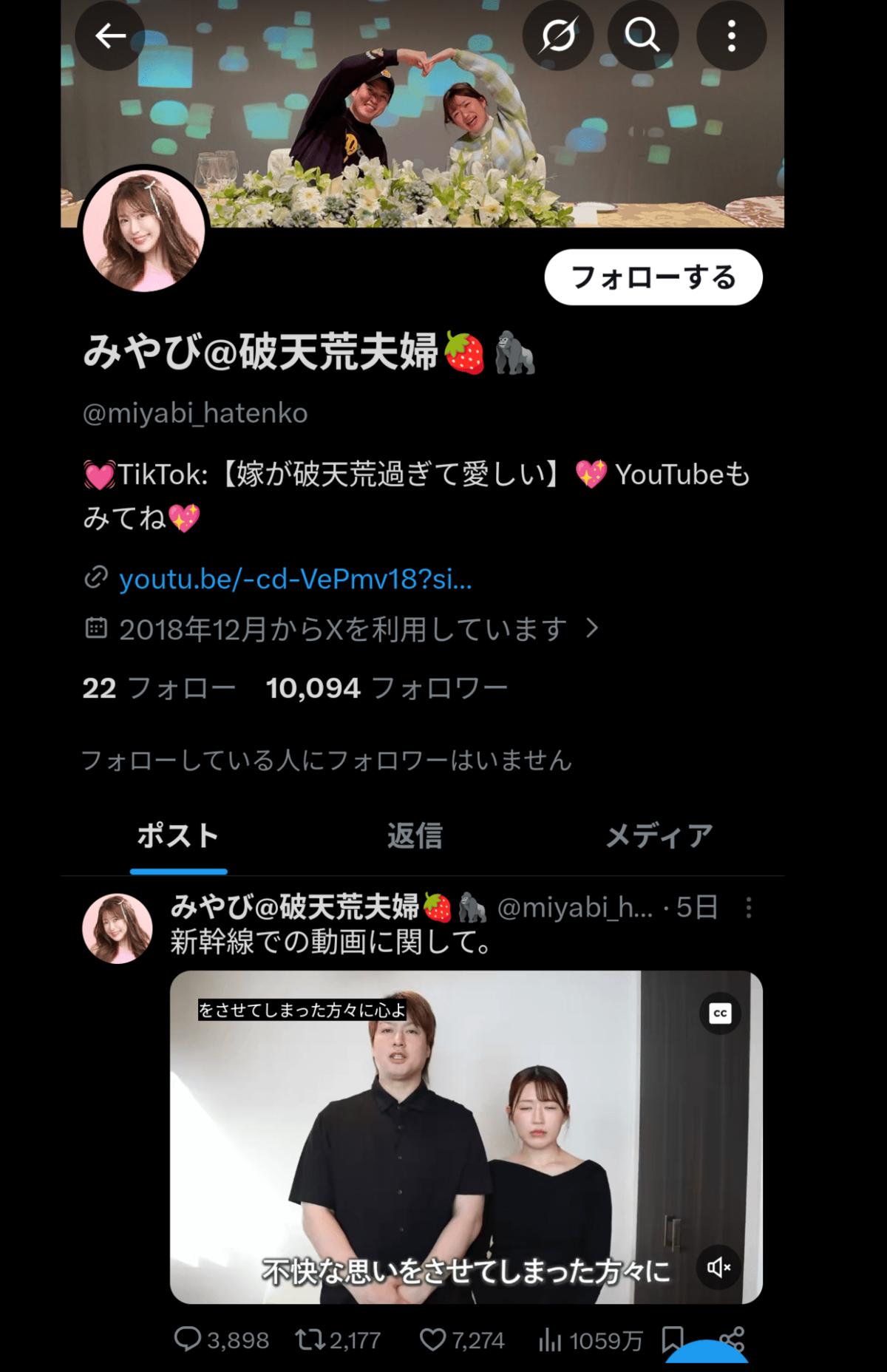Repost the 新幹線 post
This screenshot has width=887, height=1372.
pyautogui.click(x=307, y=1339)
